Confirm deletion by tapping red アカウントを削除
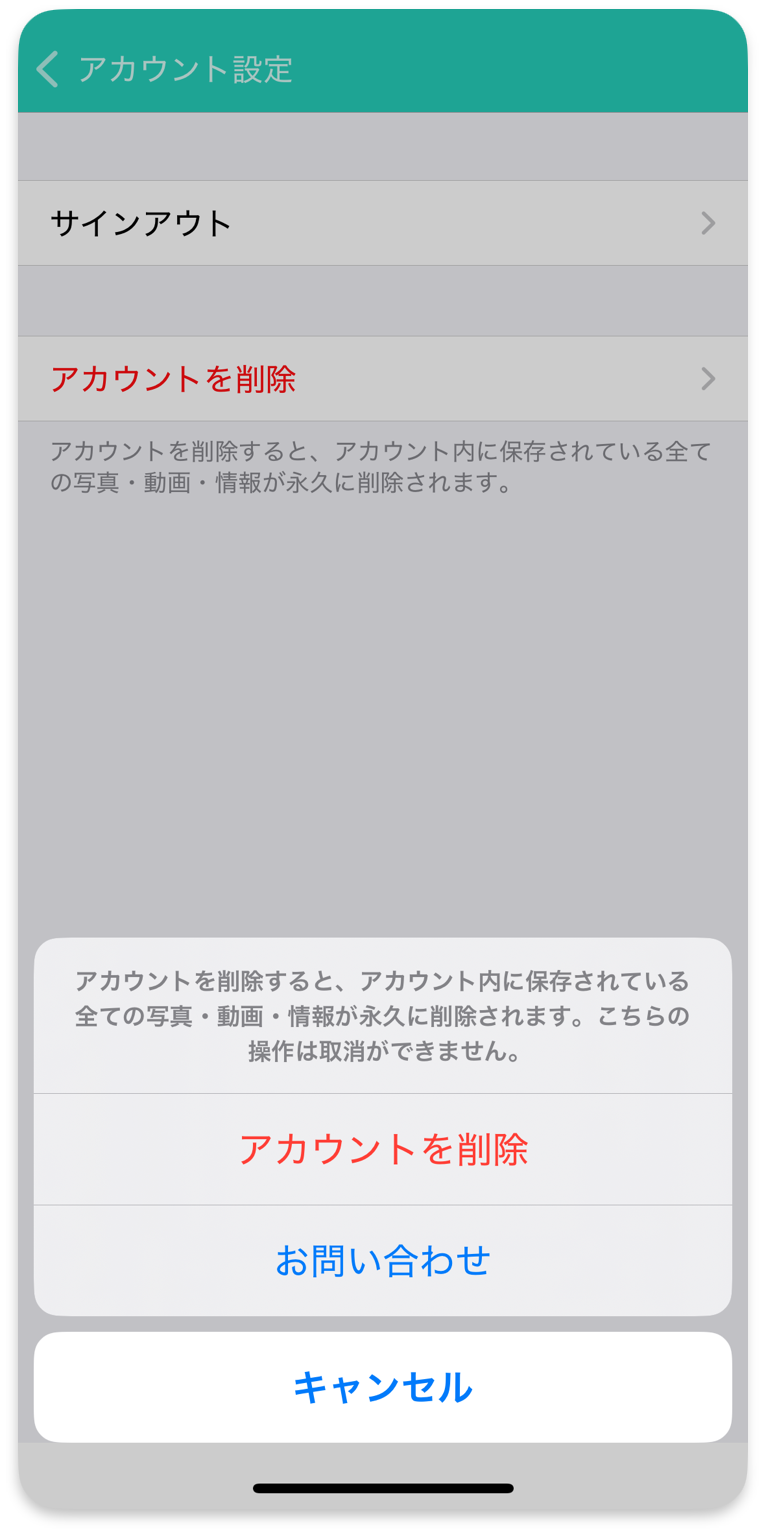The image size is (764, 1532). tap(382, 1151)
